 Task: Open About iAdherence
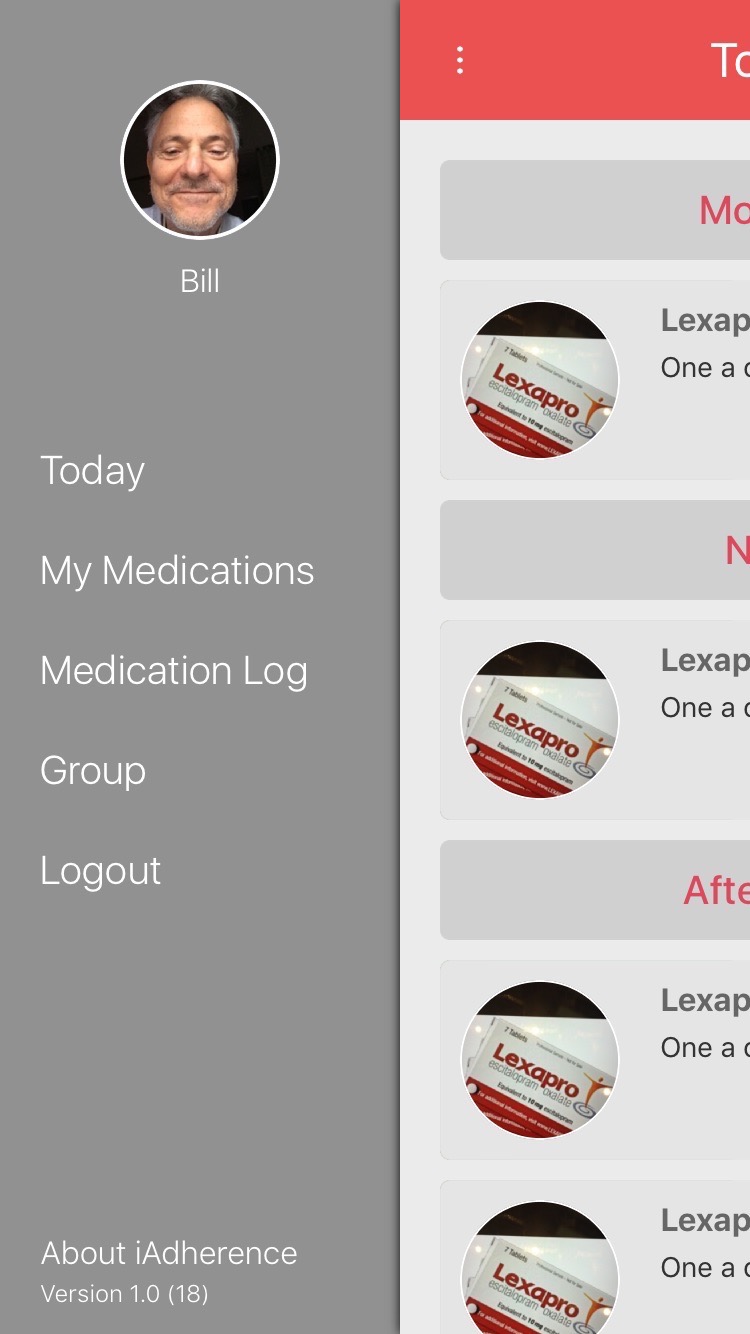click(169, 1253)
